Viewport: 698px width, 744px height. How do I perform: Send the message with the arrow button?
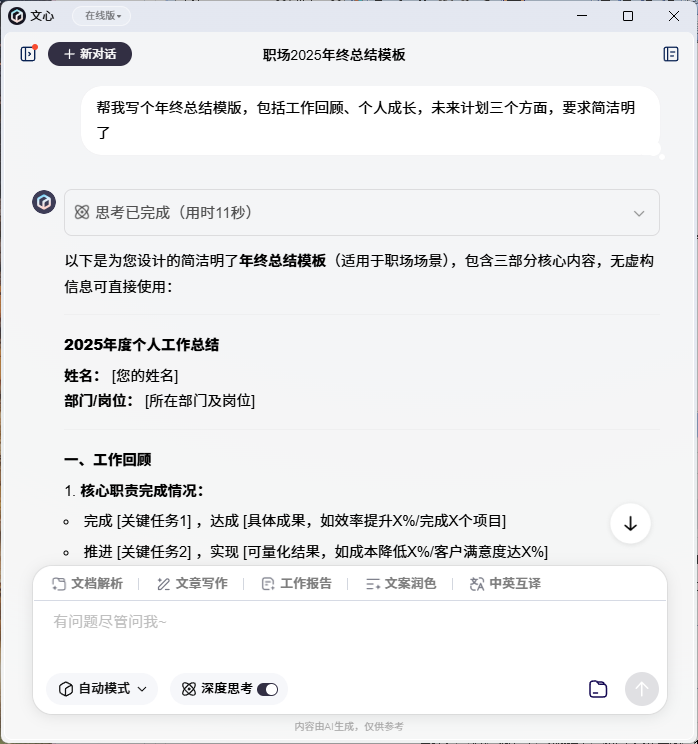point(642,688)
